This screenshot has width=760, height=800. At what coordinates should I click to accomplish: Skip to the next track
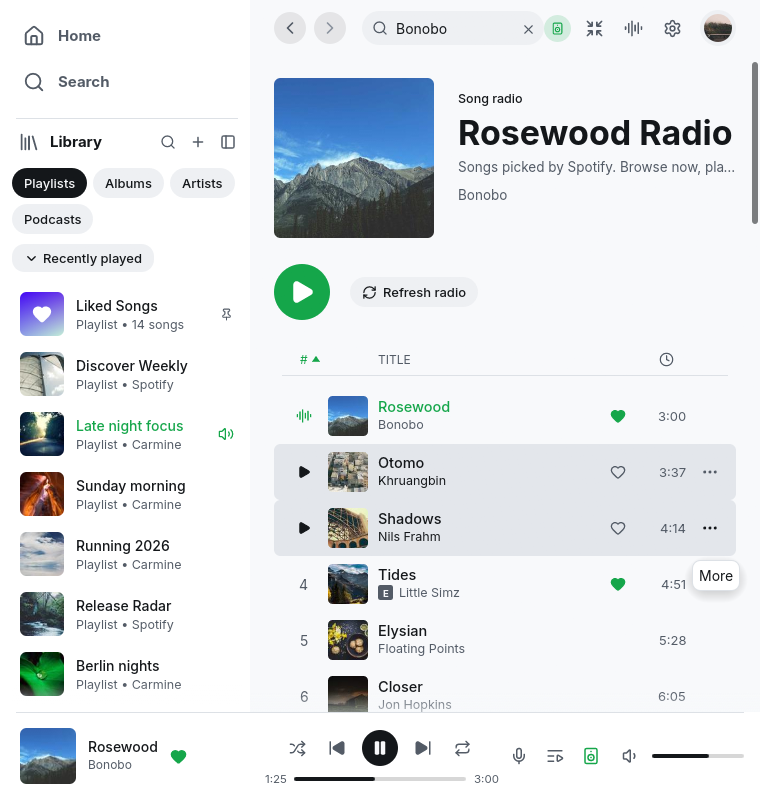[423, 748]
